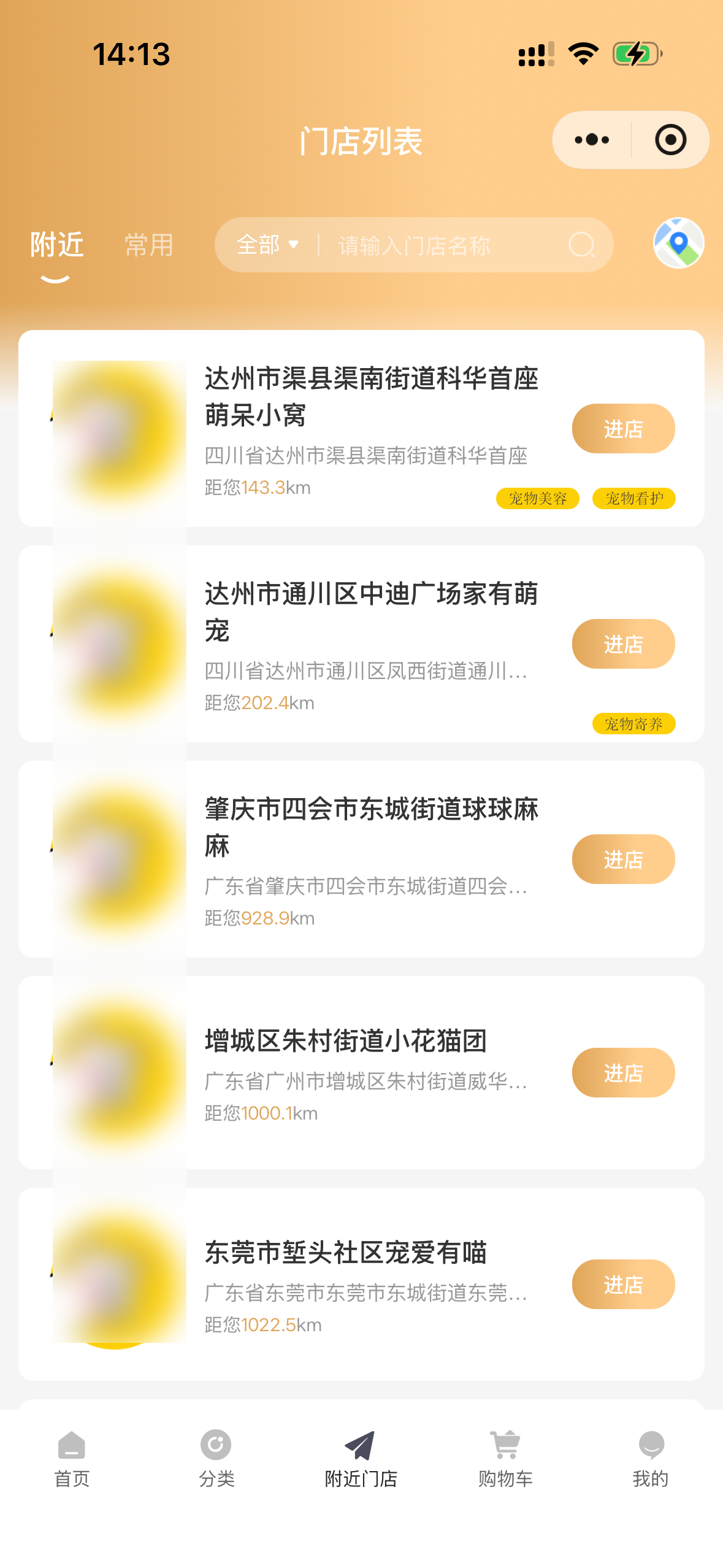This screenshot has width=723, height=1568.
Task: Close the mini program via the circle icon
Action: 670,140
